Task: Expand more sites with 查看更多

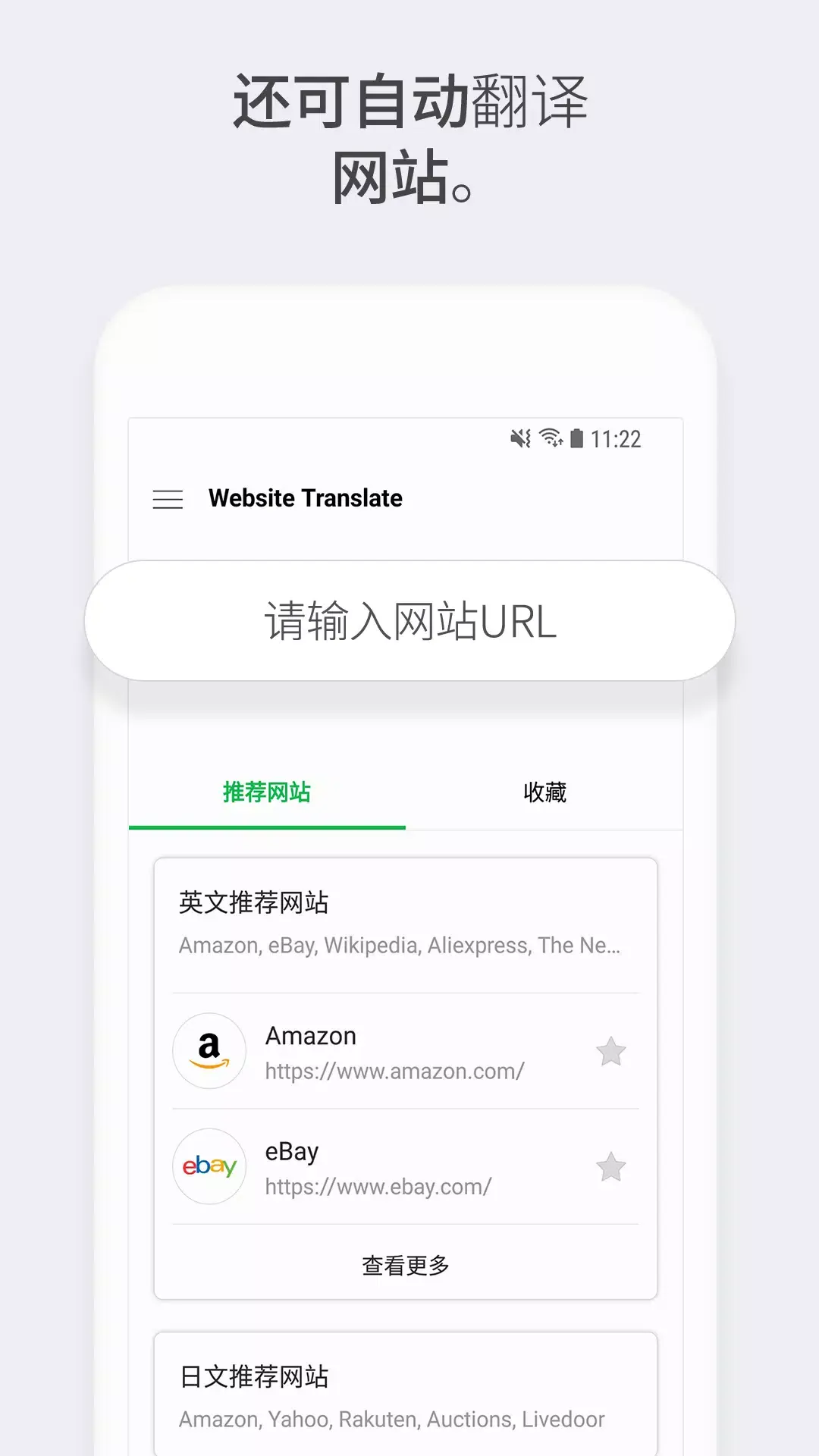Action: [406, 1265]
